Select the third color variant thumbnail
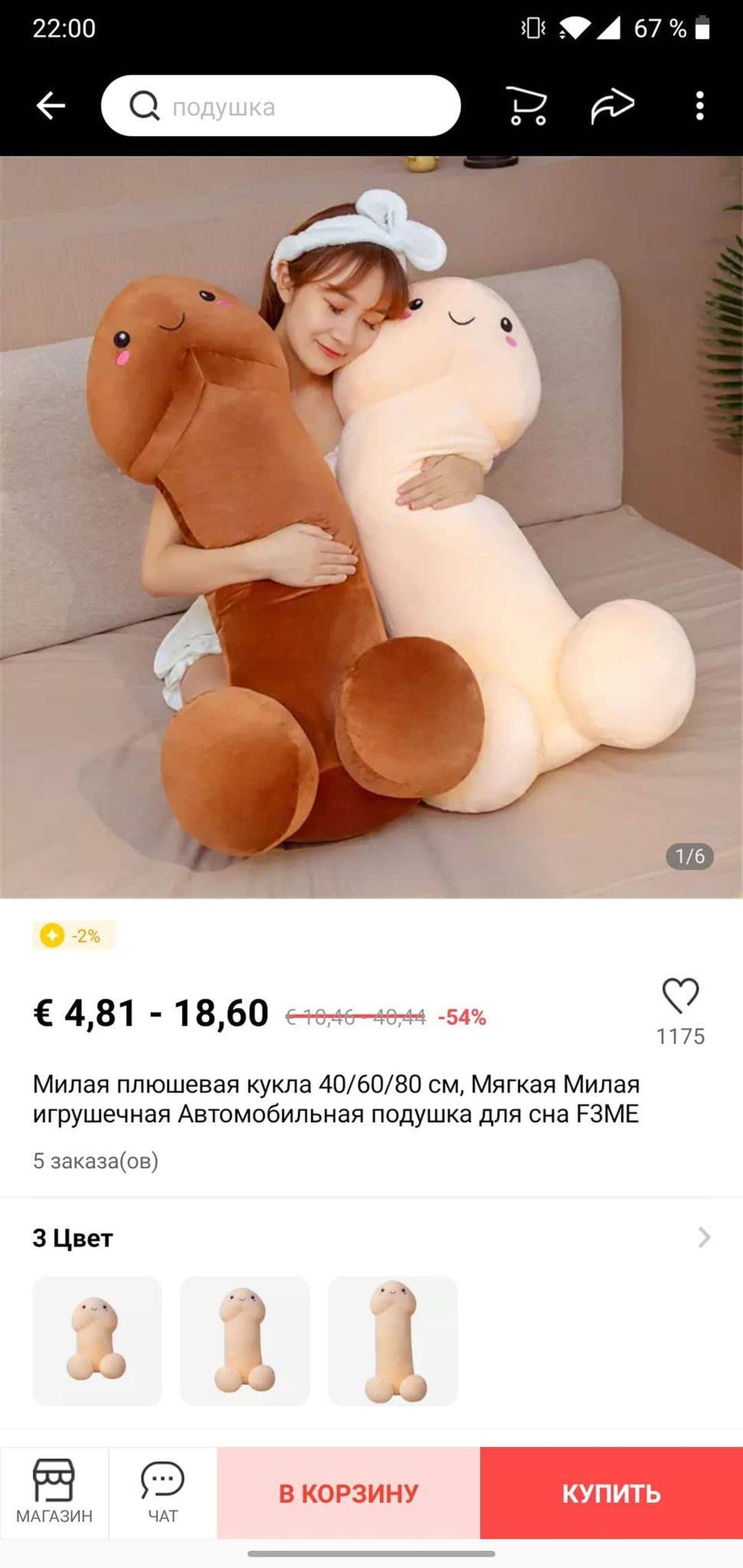Image resolution: width=743 pixels, height=1568 pixels. (x=393, y=1341)
